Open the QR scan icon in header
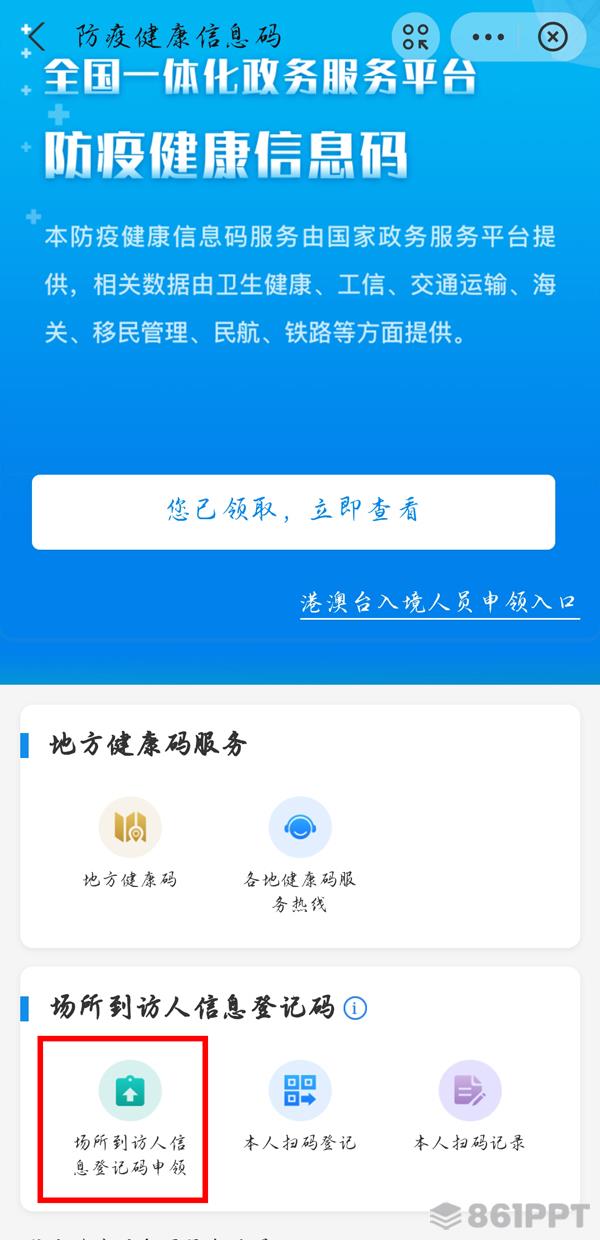This screenshot has width=600, height=1240. (x=416, y=37)
